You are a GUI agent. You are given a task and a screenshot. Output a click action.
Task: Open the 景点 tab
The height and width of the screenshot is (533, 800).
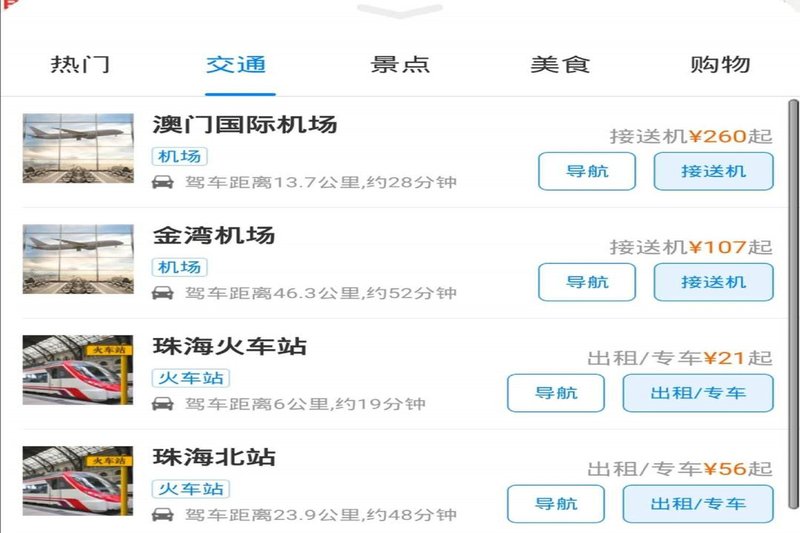[x=400, y=65]
